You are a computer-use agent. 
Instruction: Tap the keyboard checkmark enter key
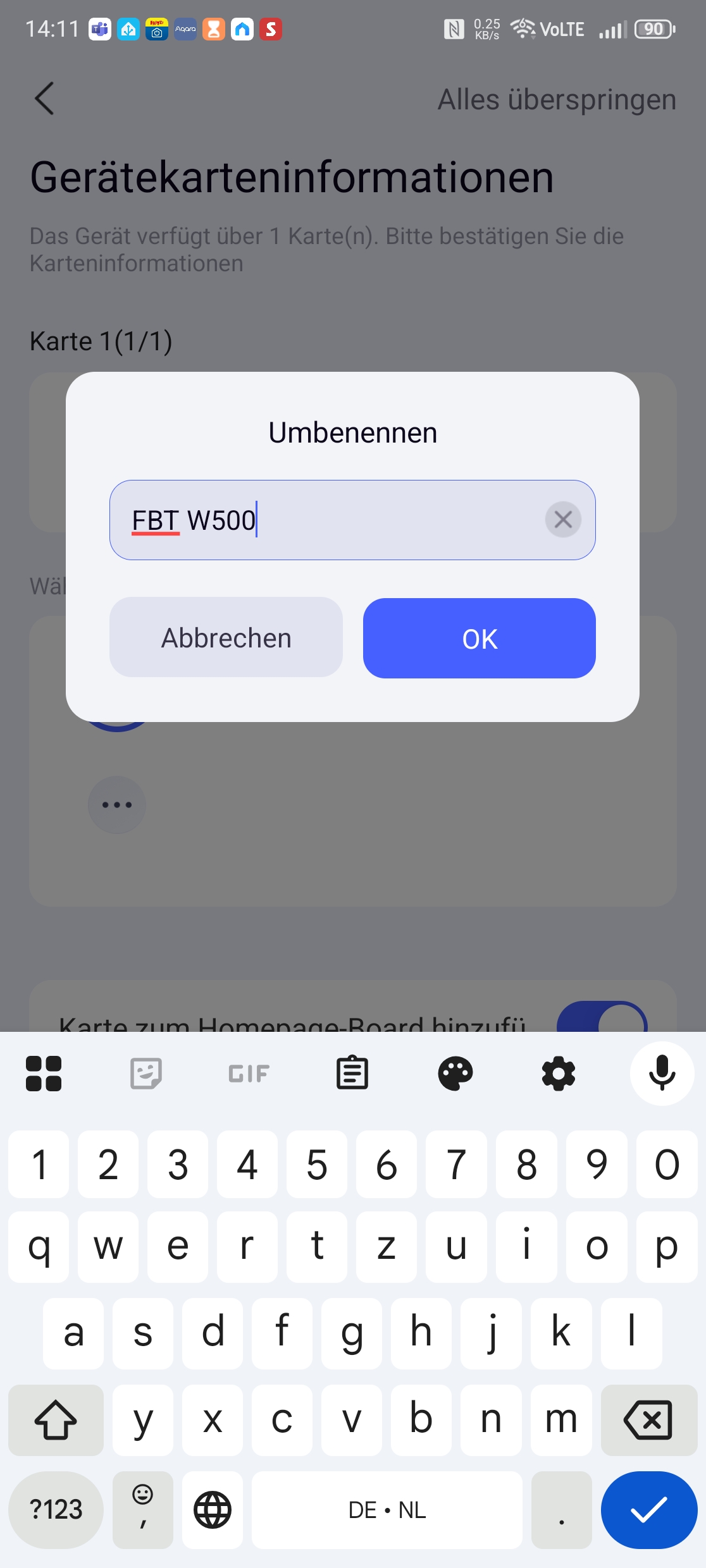[x=648, y=1510]
